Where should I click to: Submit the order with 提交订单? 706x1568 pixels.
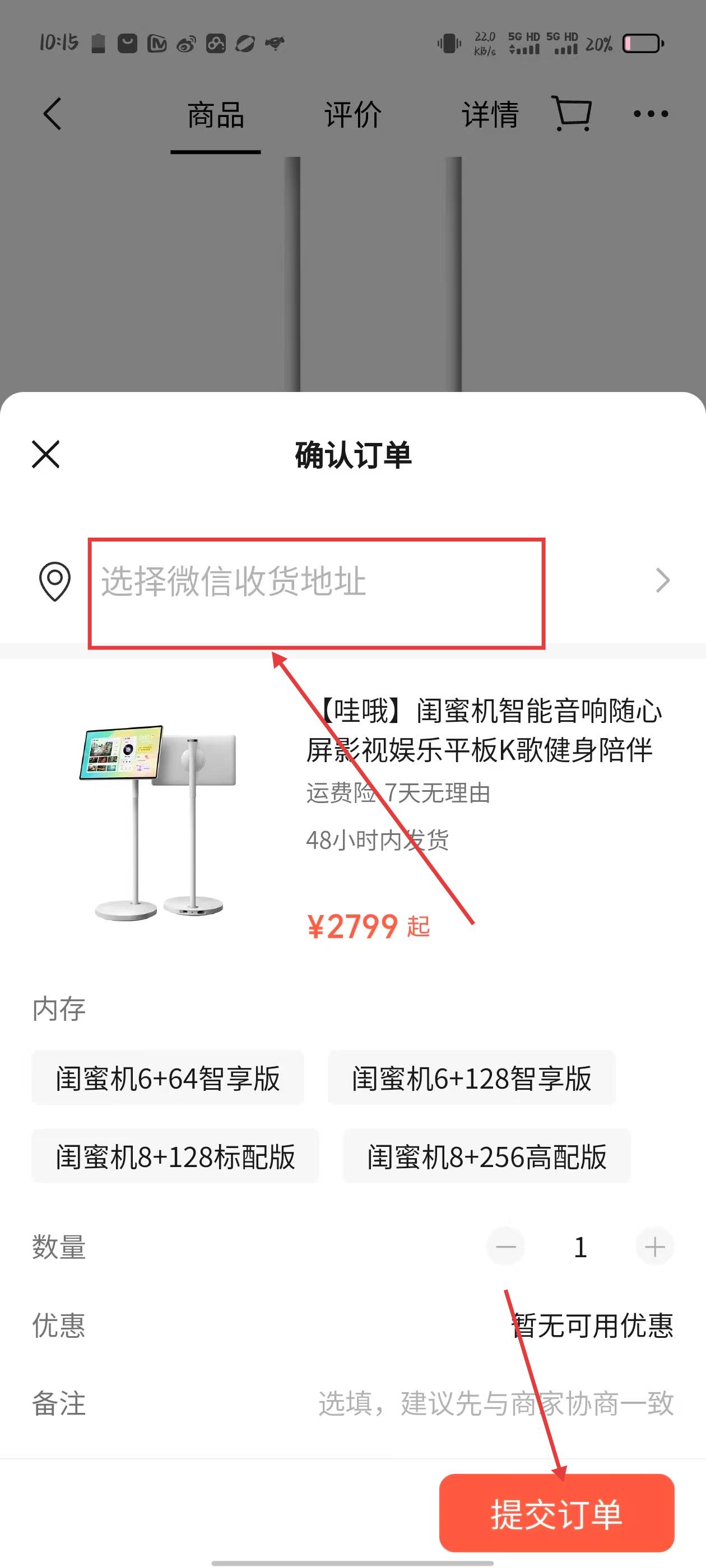pyautogui.click(x=556, y=1514)
